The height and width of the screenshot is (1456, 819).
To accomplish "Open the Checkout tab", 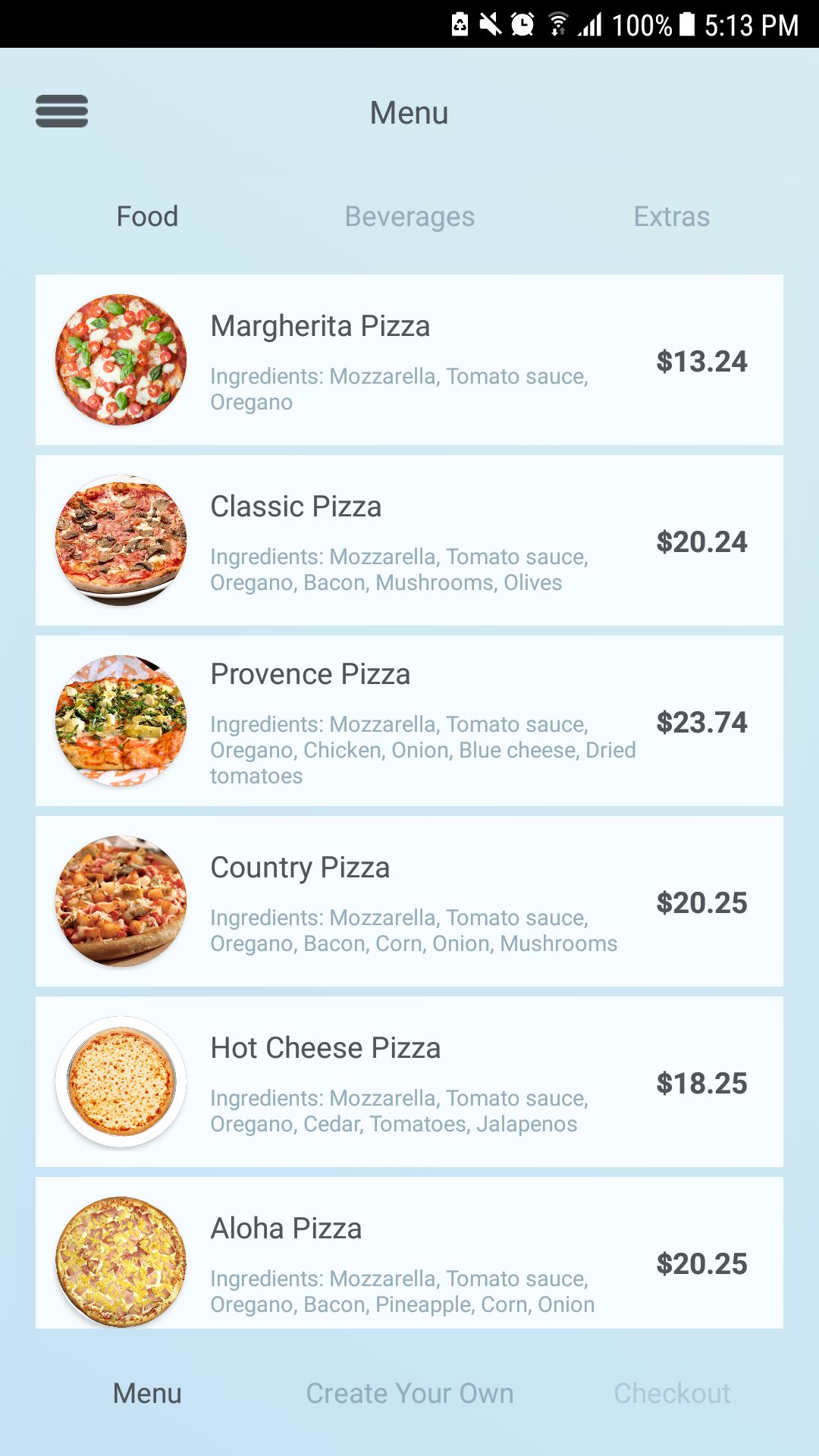I will pos(672,1394).
